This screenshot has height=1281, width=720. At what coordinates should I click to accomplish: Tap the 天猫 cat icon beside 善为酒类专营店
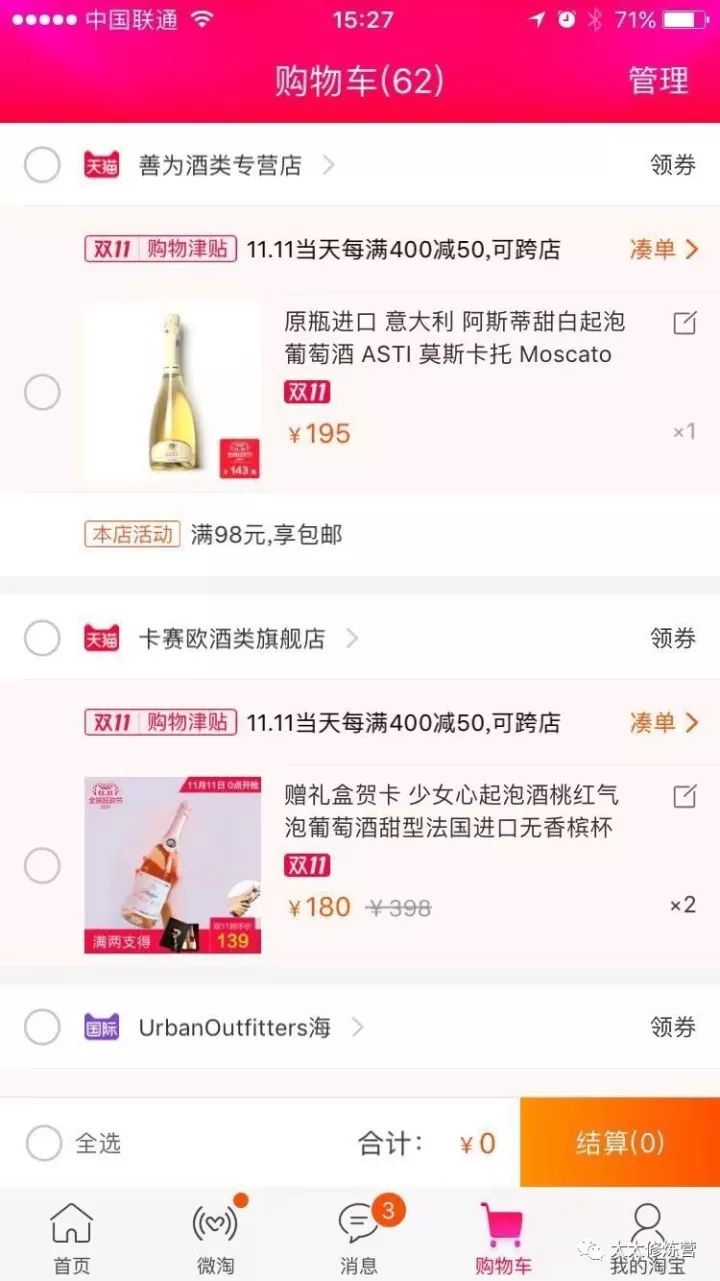(103, 164)
